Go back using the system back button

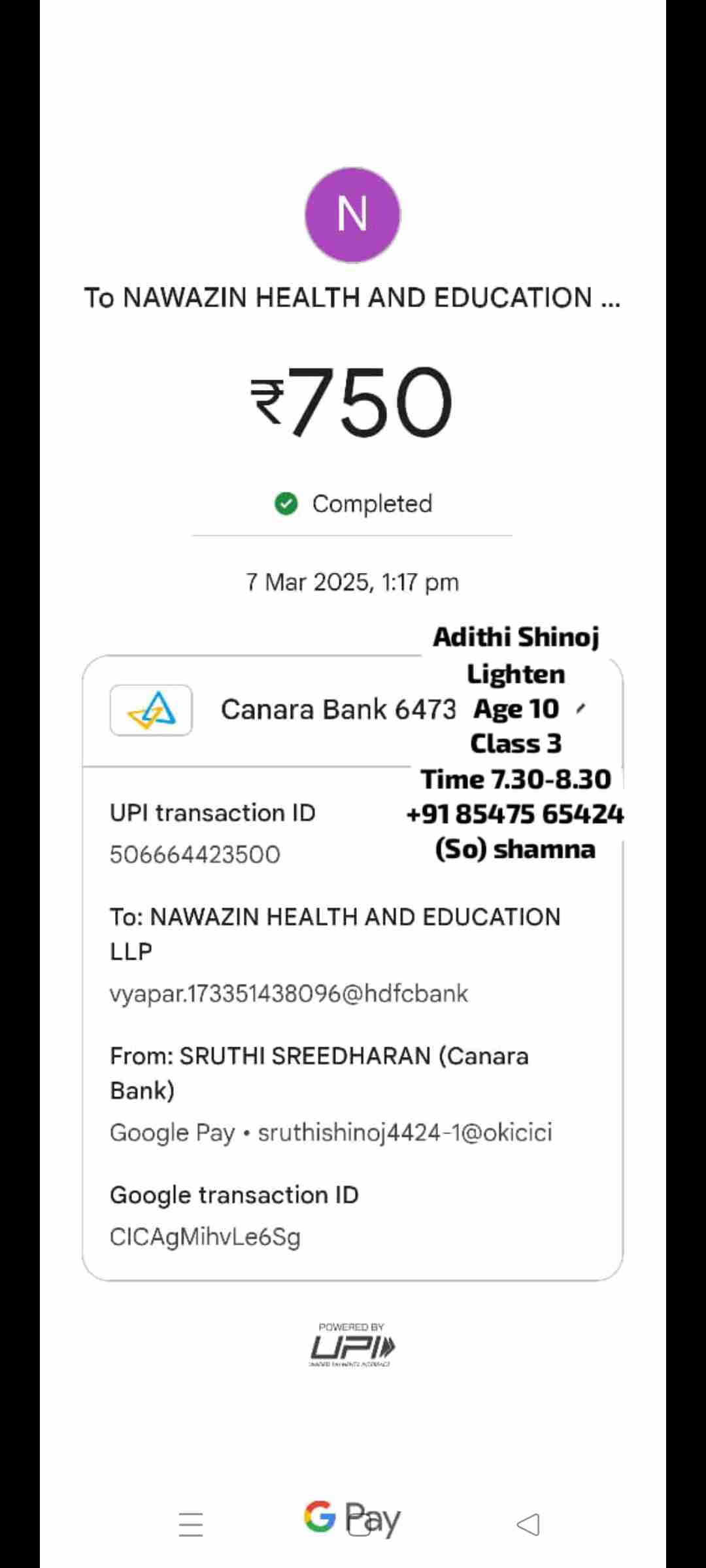click(x=528, y=1525)
